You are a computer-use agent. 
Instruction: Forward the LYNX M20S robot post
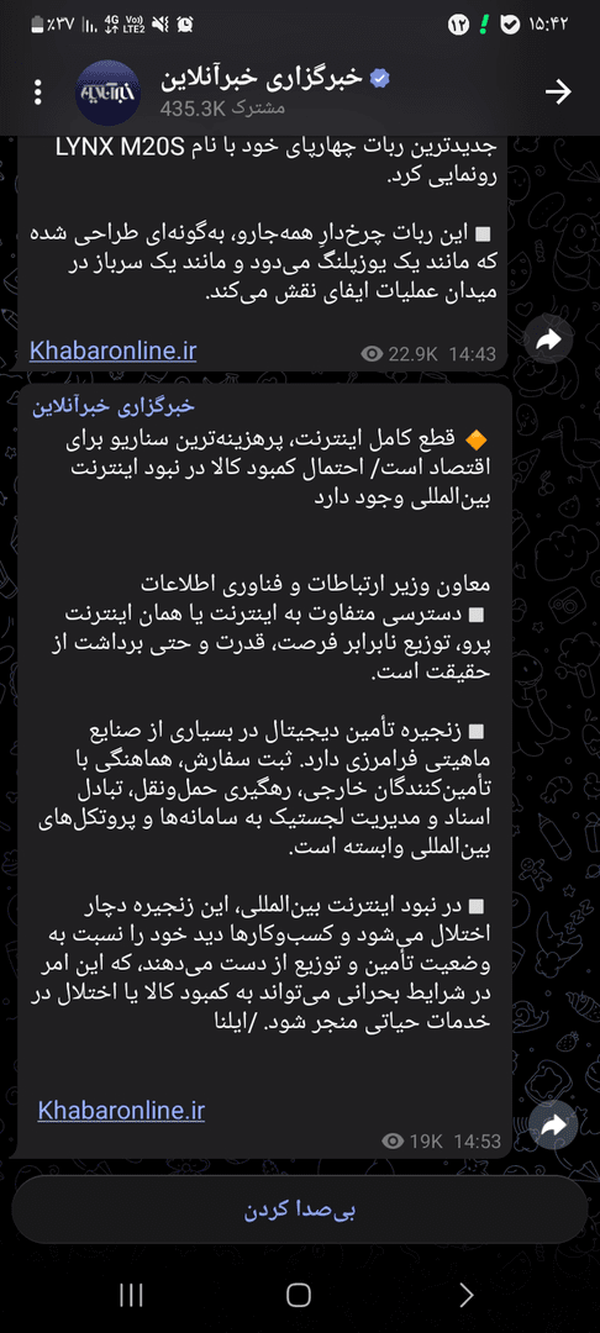[549, 341]
